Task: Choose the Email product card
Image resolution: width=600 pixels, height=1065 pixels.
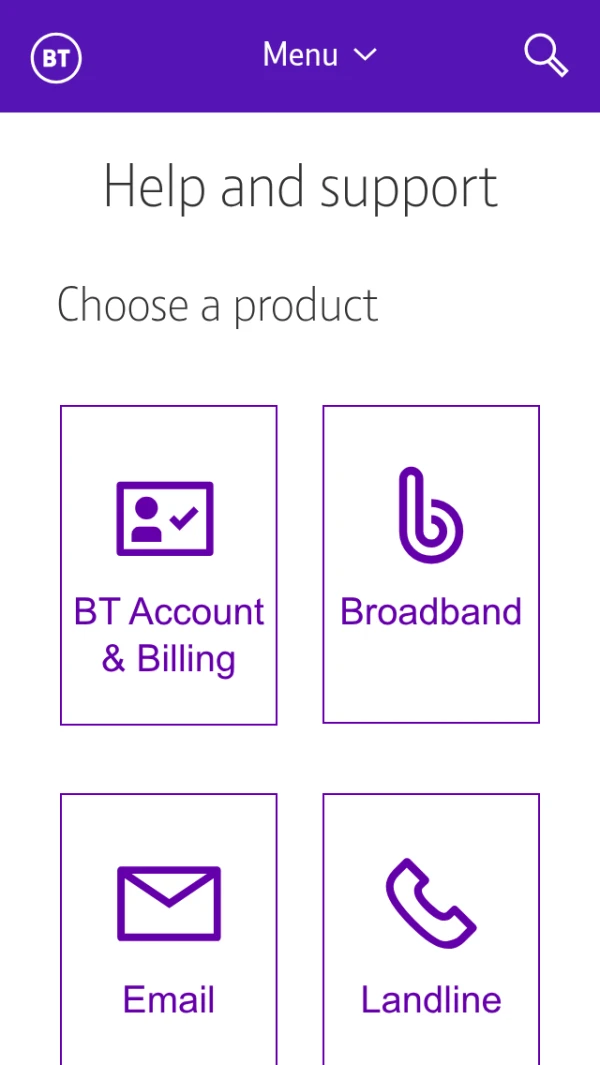Action: tap(169, 930)
